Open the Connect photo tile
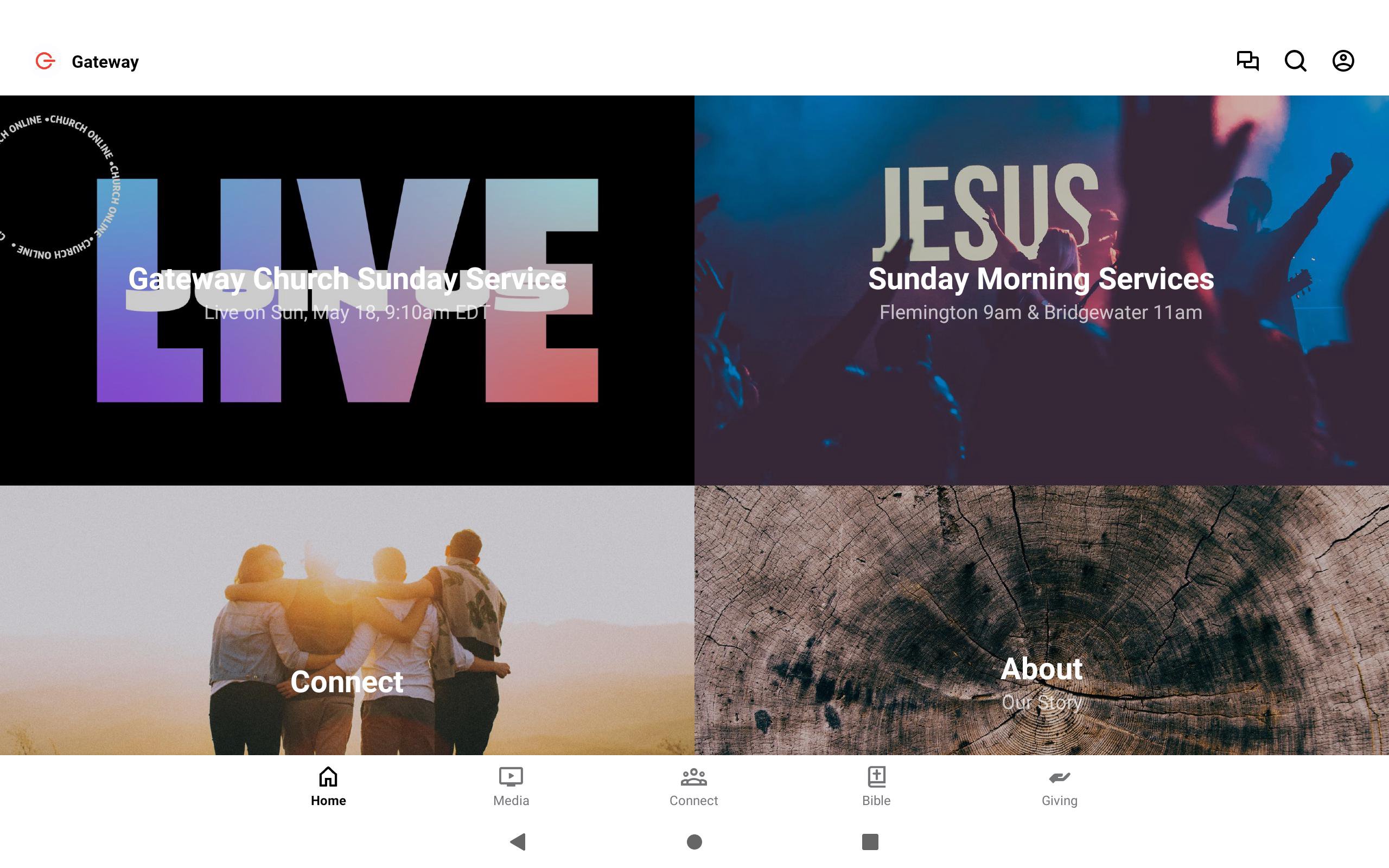The image size is (1389, 868). [x=347, y=620]
